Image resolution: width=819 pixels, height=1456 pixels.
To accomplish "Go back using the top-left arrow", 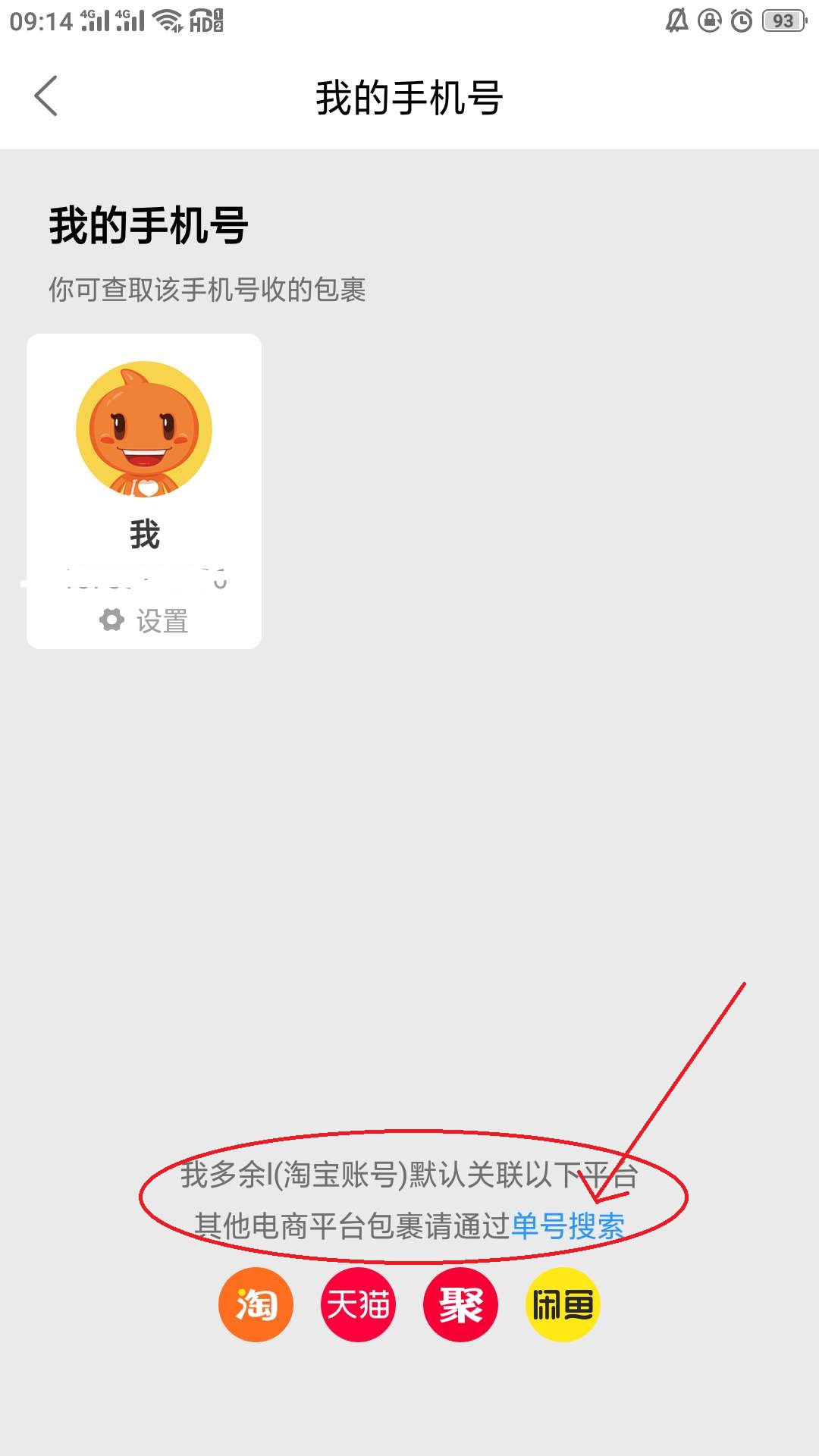I will 46,96.
